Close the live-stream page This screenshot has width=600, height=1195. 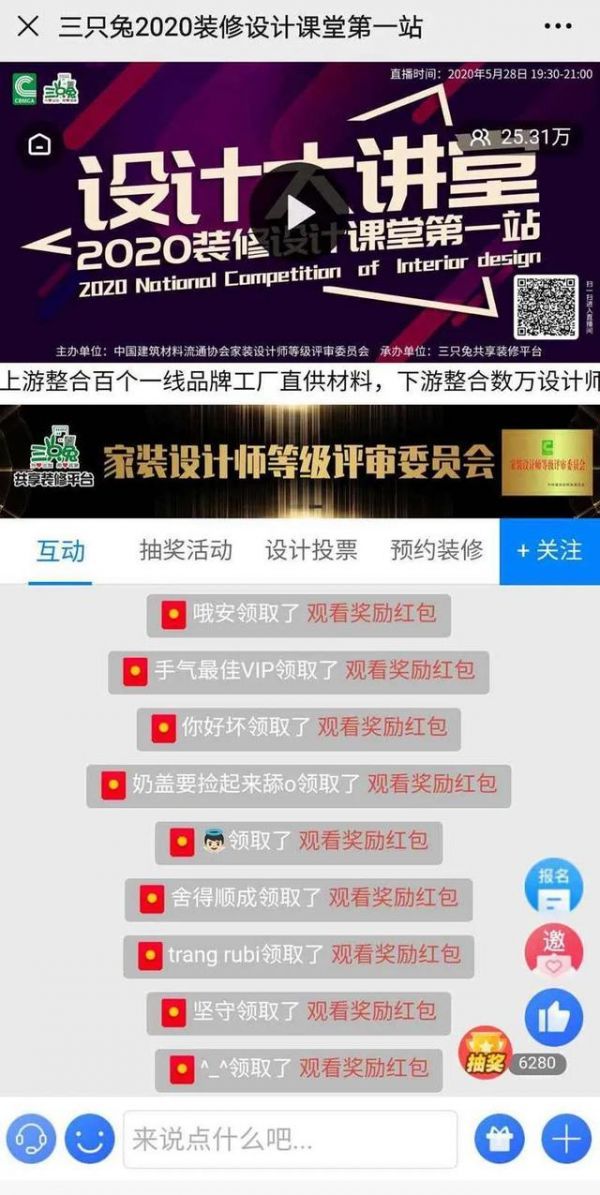click(x=28, y=27)
